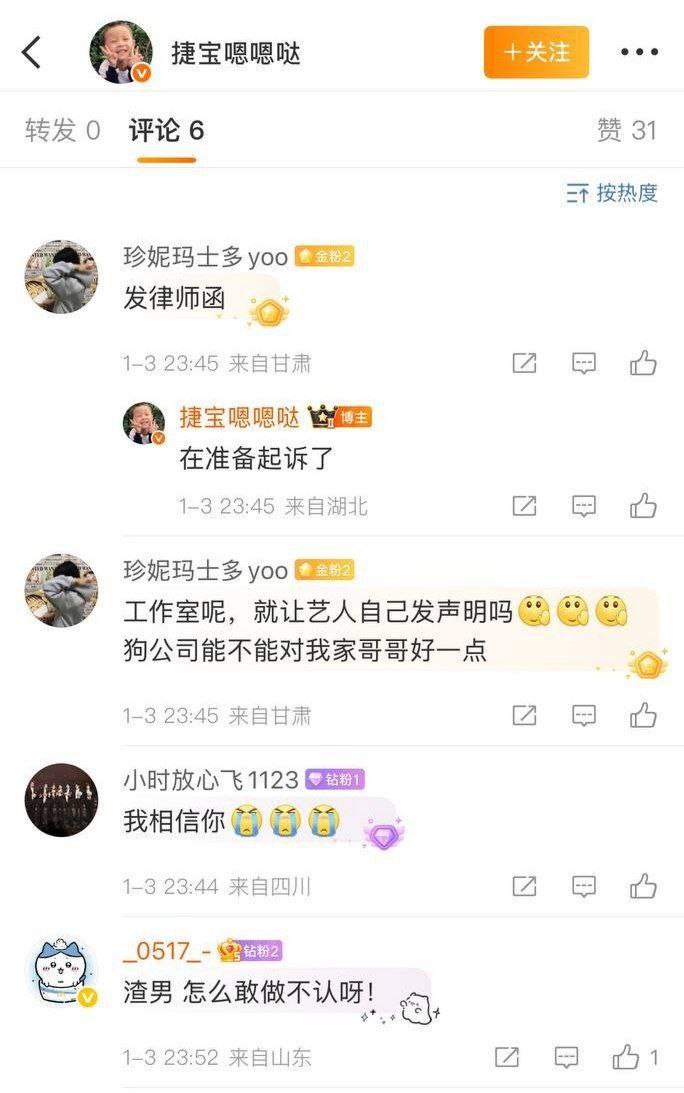Reply to the comment 我相信你

click(x=584, y=886)
